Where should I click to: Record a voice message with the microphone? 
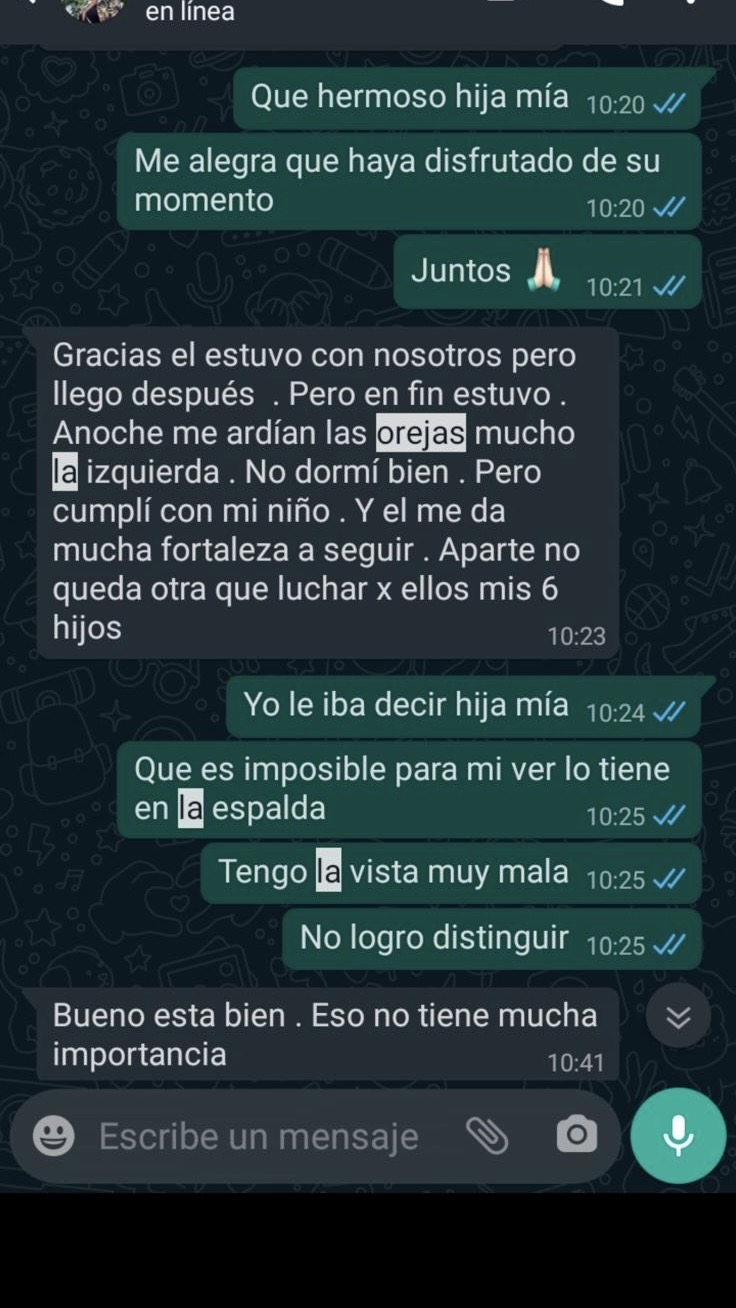pos(678,1135)
